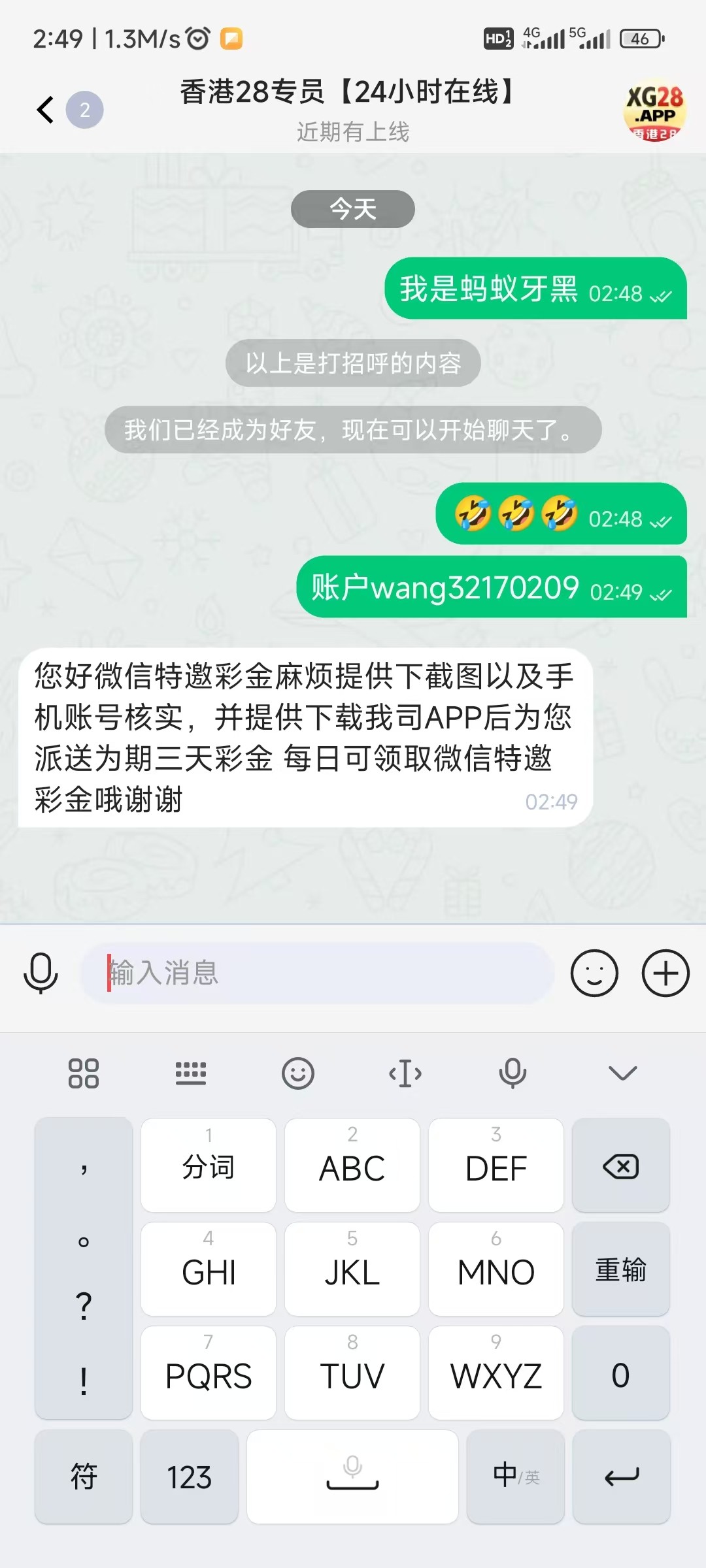Open the 符 symbols keyboard
This screenshot has height=1568, width=706.
pyautogui.click(x=84, y=1477)
